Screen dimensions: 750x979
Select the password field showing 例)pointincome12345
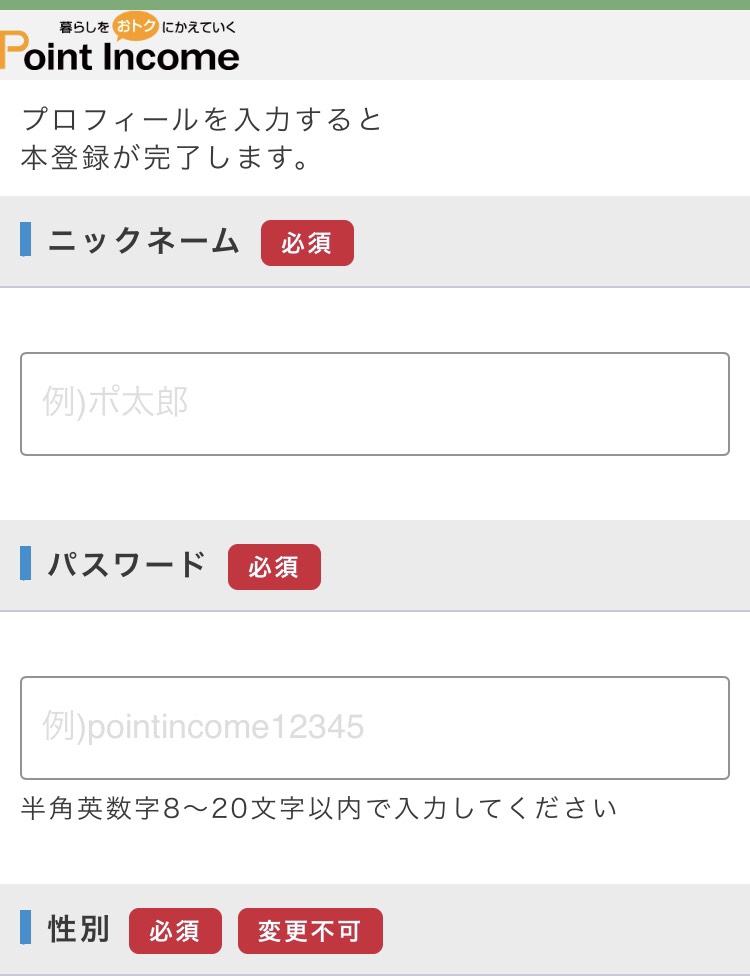click(375, 728)
